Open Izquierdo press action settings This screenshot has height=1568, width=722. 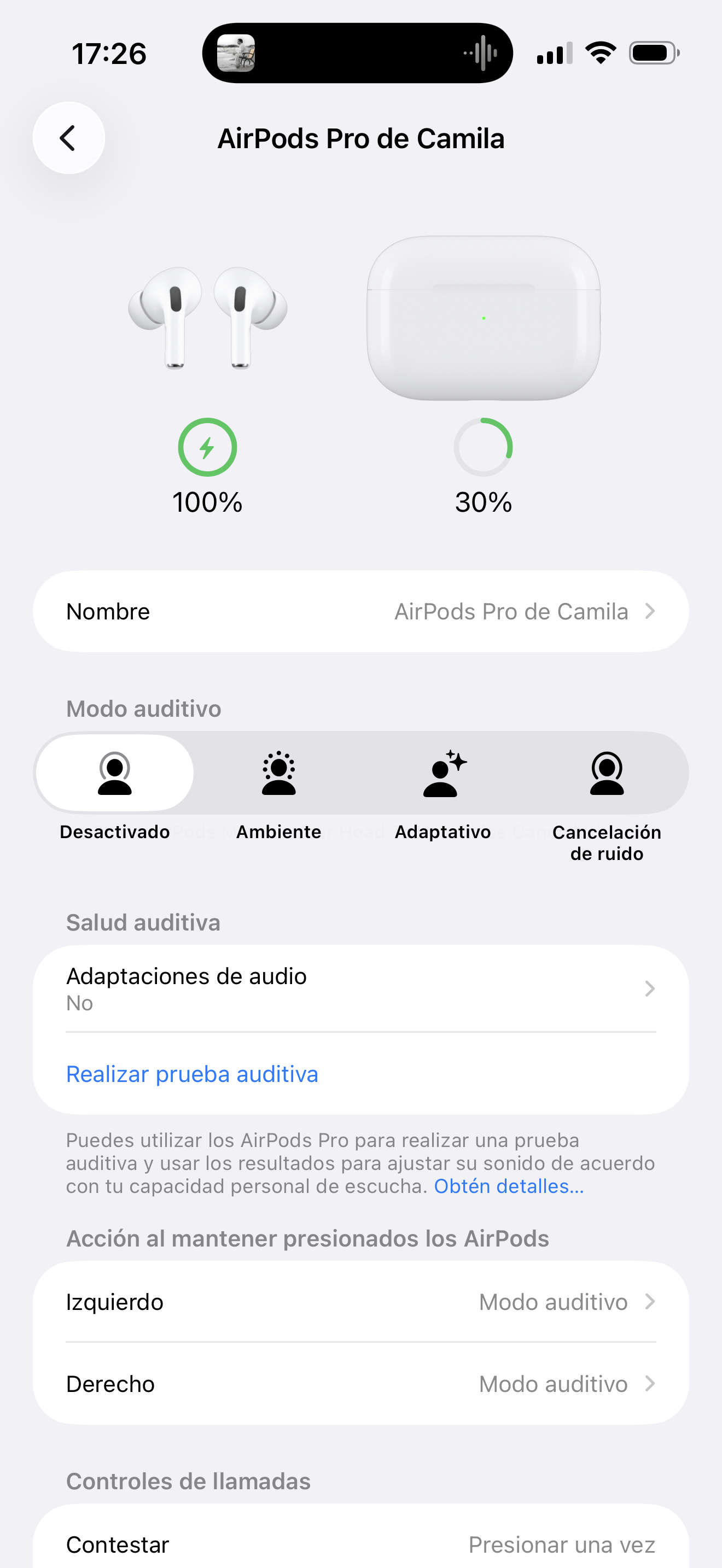point(361,1302)
